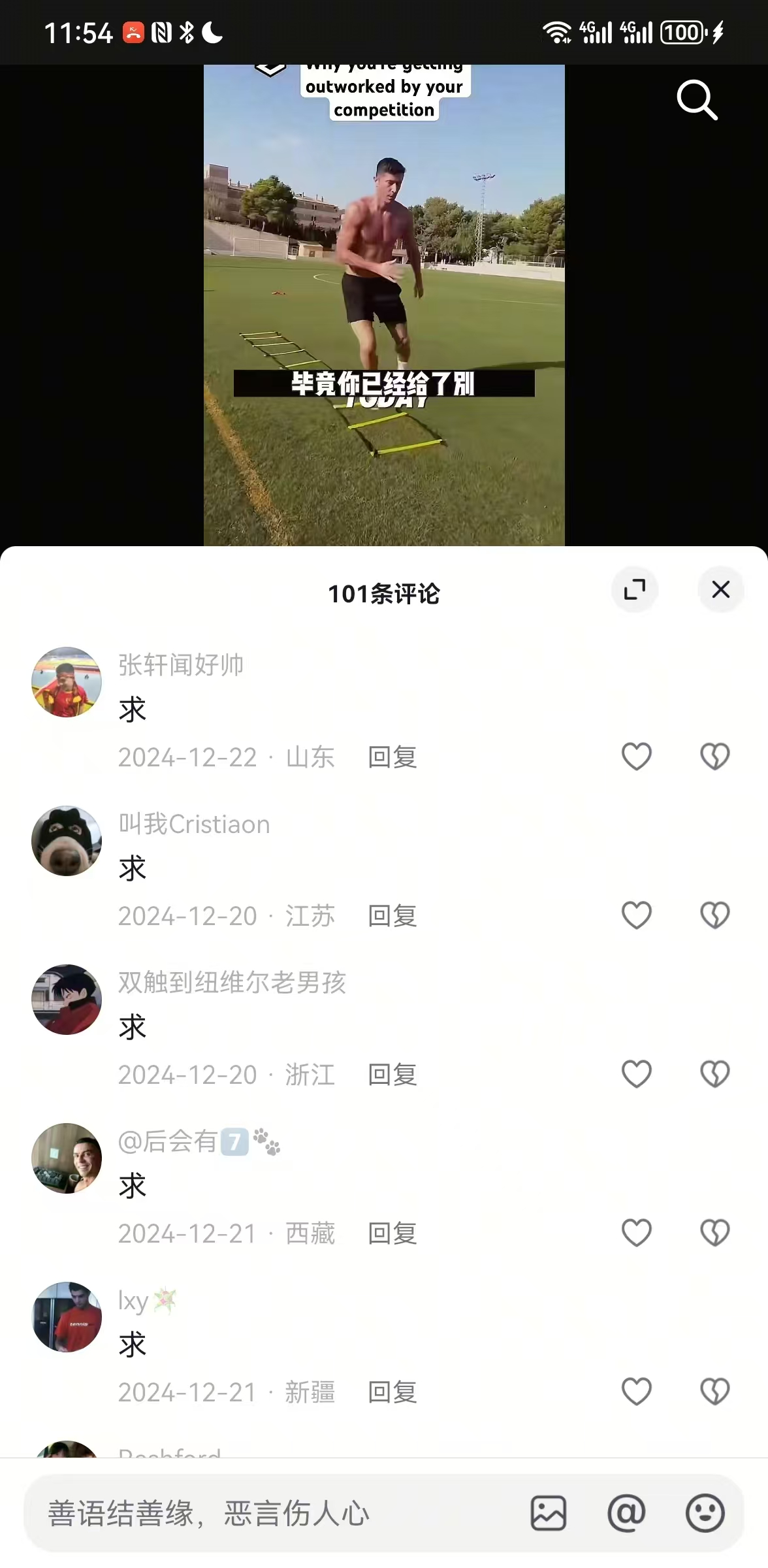
Task: Like the comment by @后会有7
Action: click(636, 1233)
